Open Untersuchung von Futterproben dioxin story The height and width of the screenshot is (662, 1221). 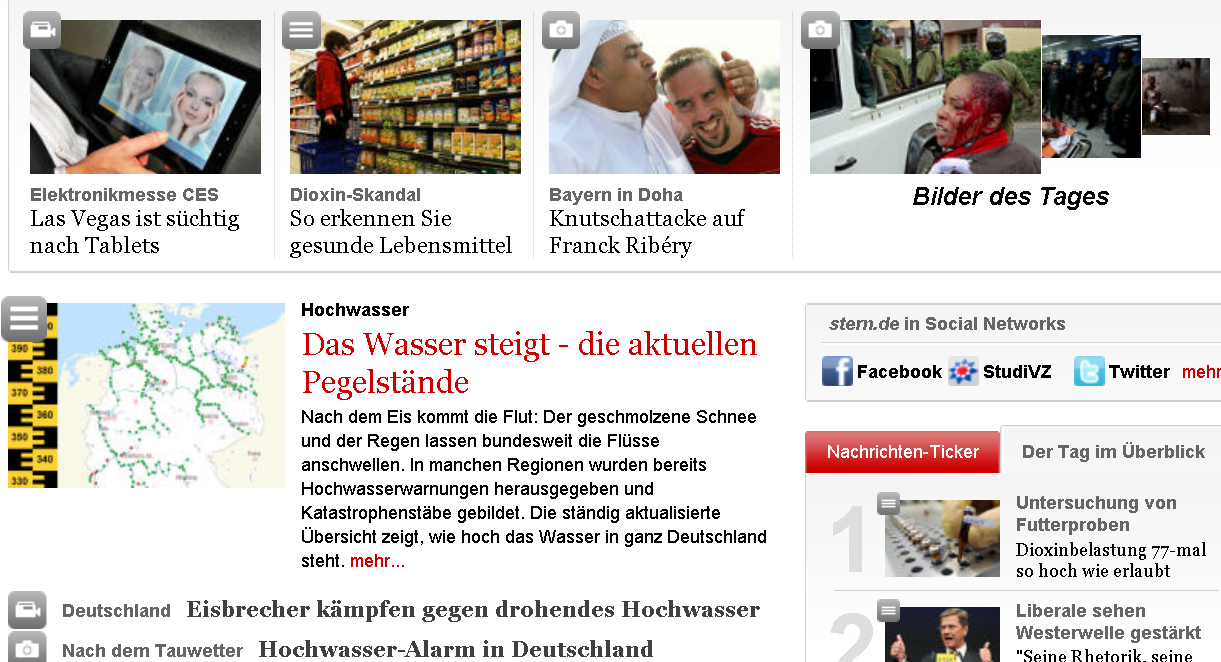pos(1095,513)
